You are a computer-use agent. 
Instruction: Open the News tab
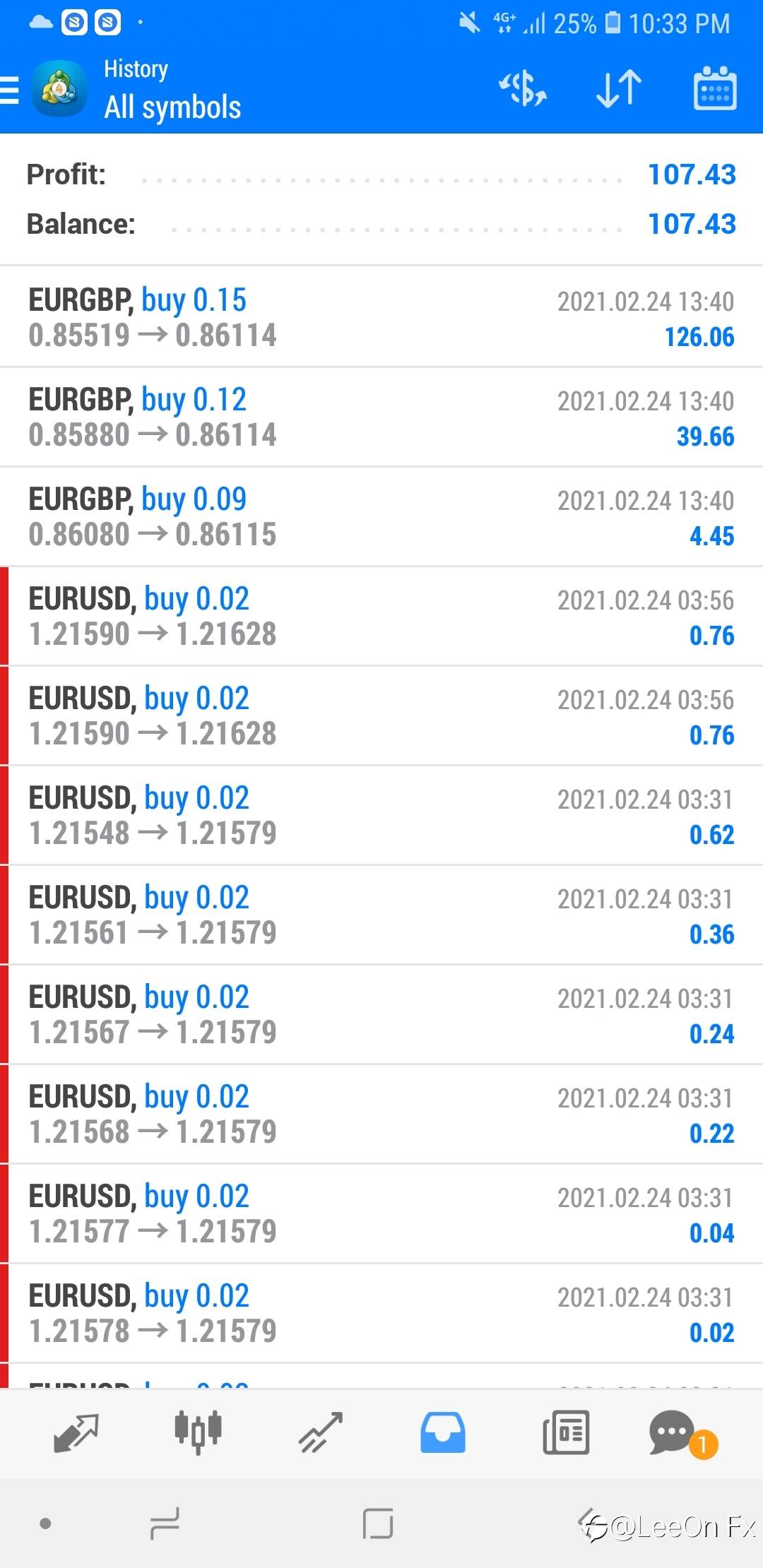(x=566, y=1433)
